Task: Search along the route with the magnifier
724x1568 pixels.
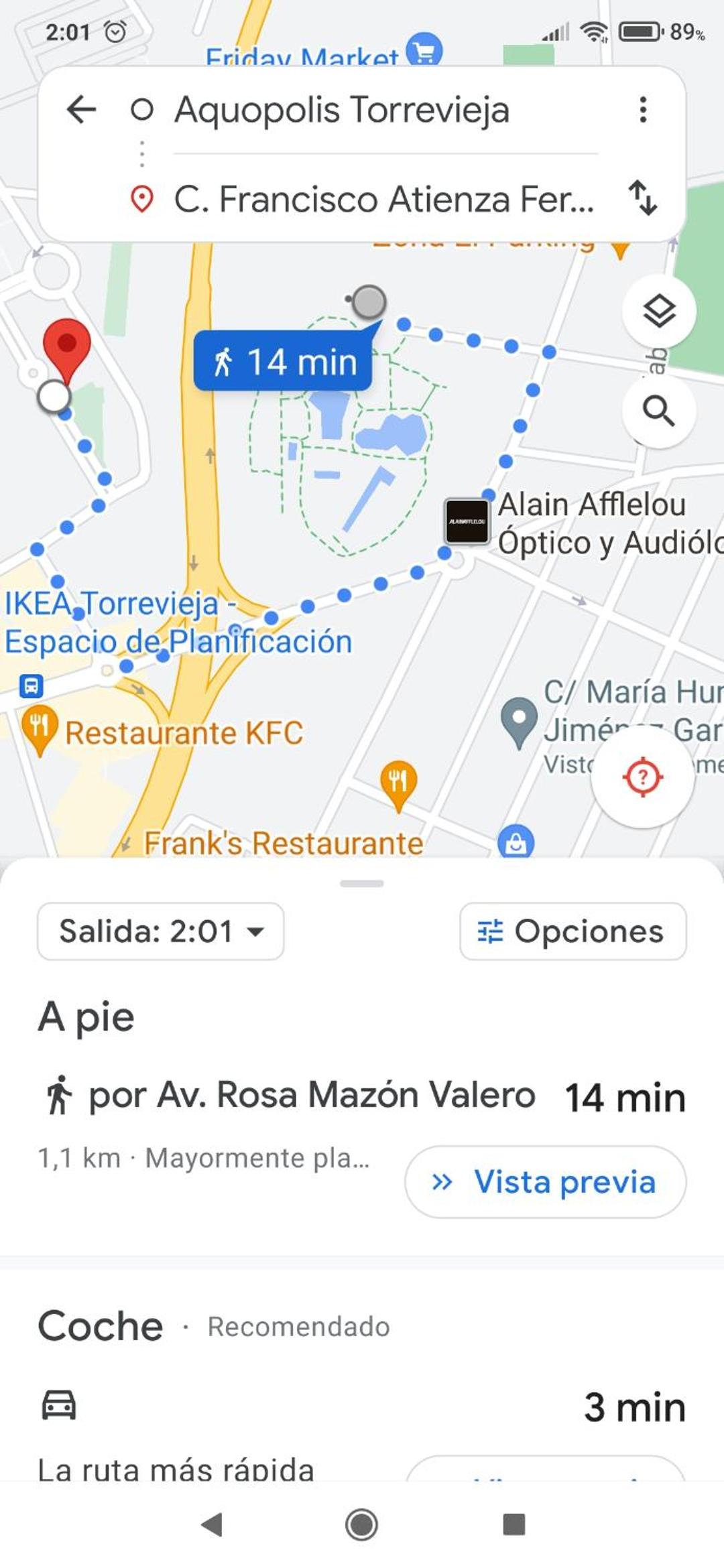Action: pos(659,411)
